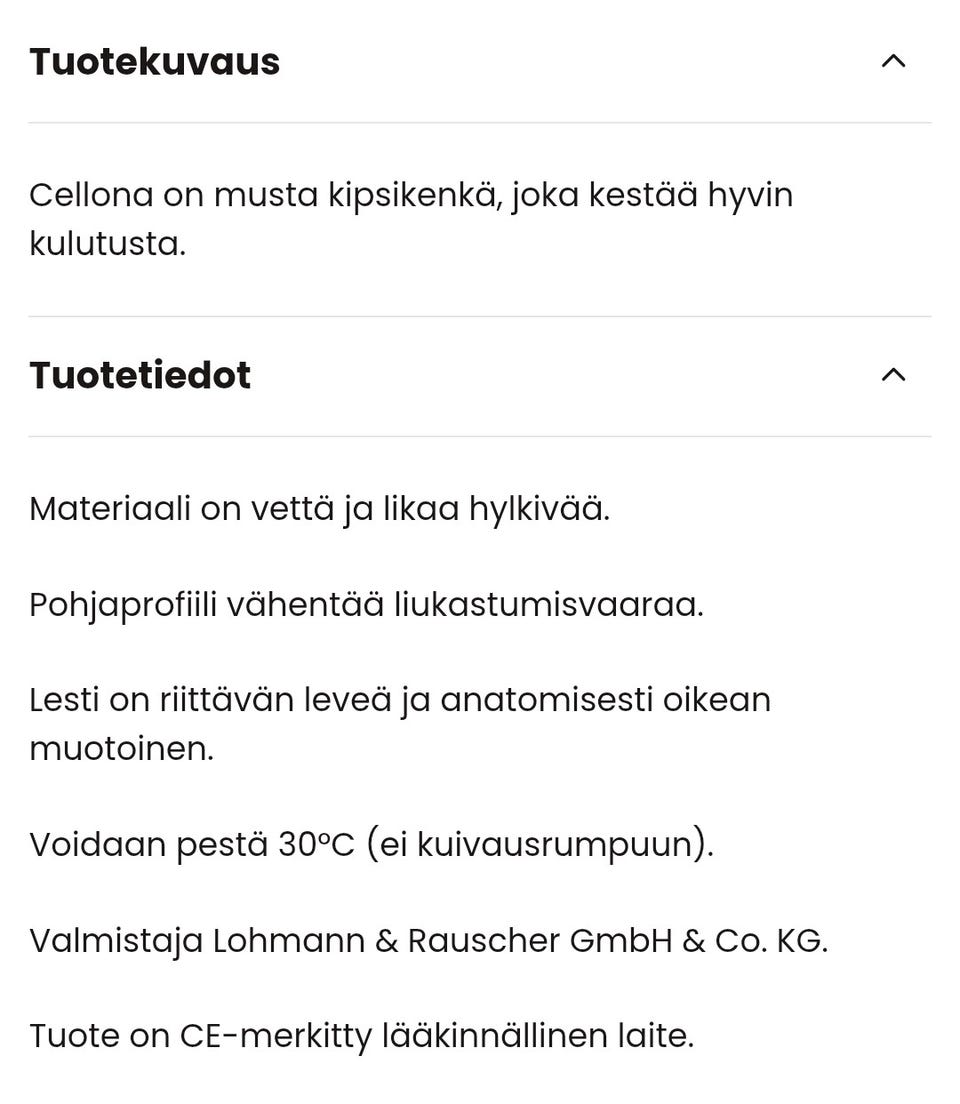Click the Tuotekuvaus section title text
960x1104 pixels.
154,60
